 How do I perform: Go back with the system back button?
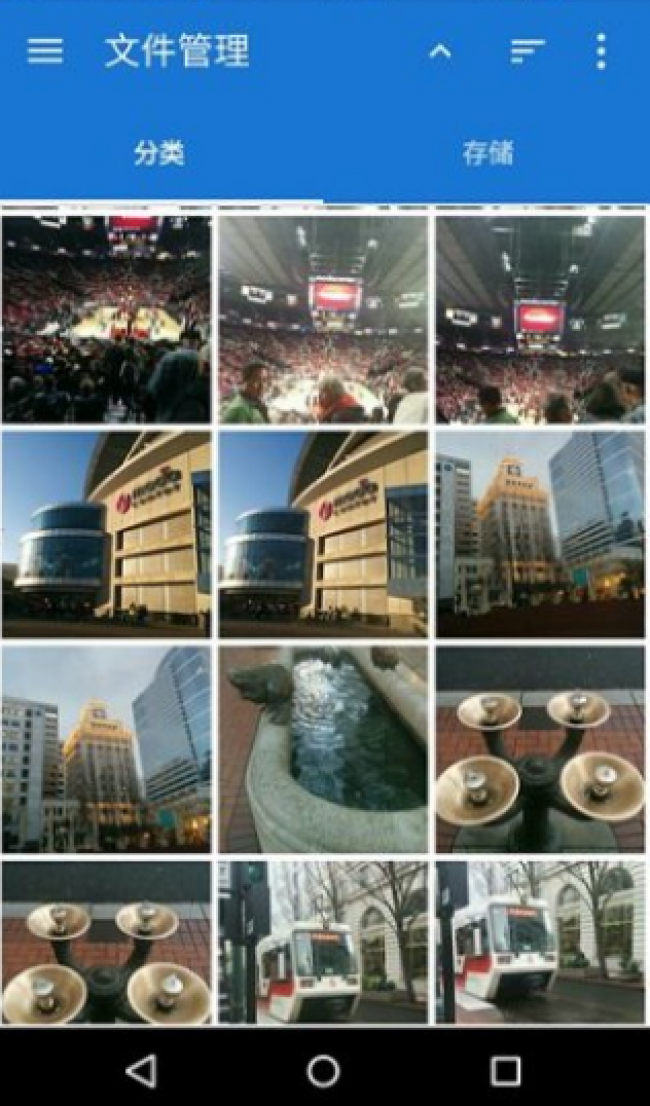pos(141,1071)
